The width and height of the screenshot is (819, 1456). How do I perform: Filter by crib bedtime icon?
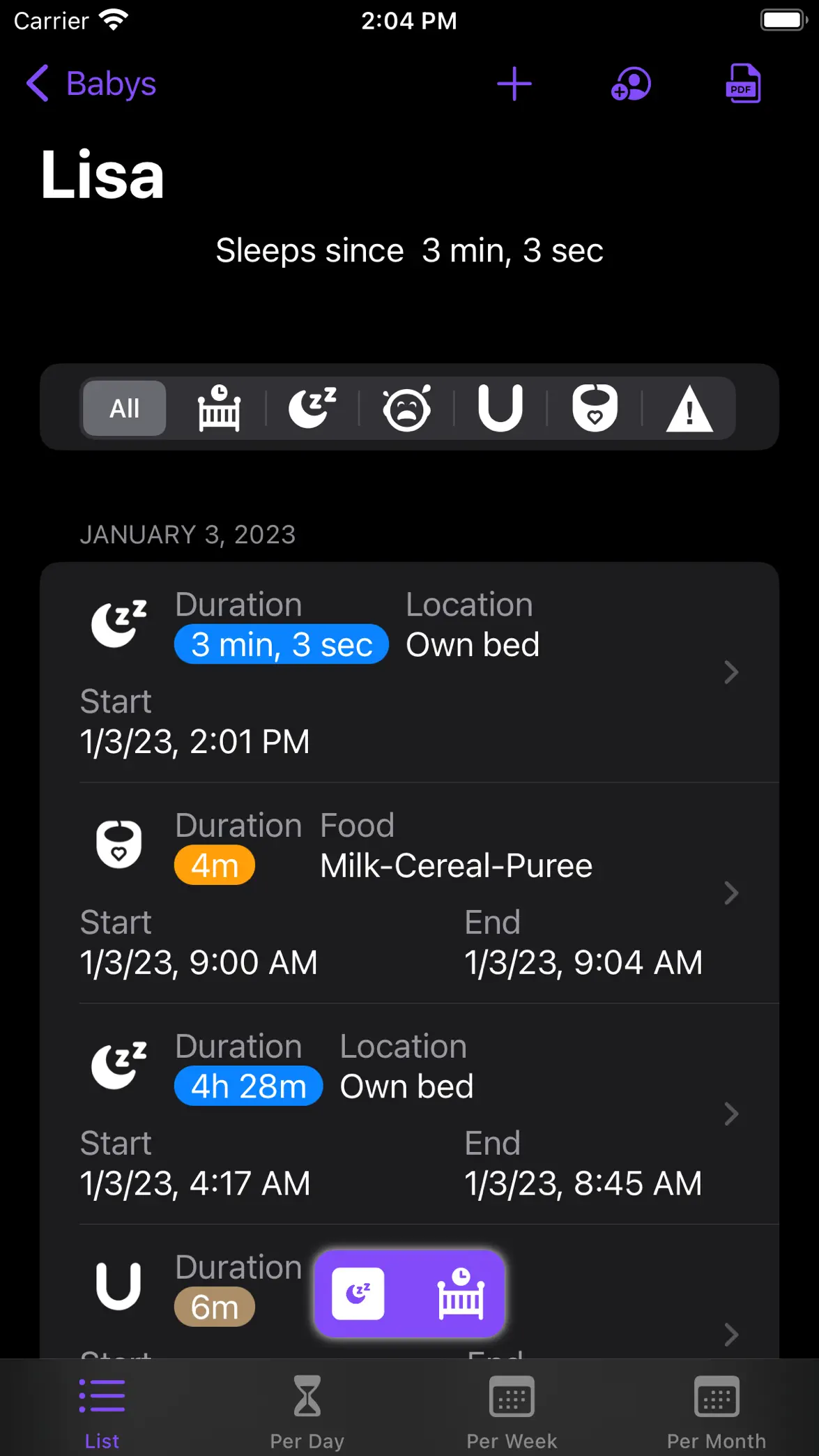pyautogui.click(x=219, y=408)
